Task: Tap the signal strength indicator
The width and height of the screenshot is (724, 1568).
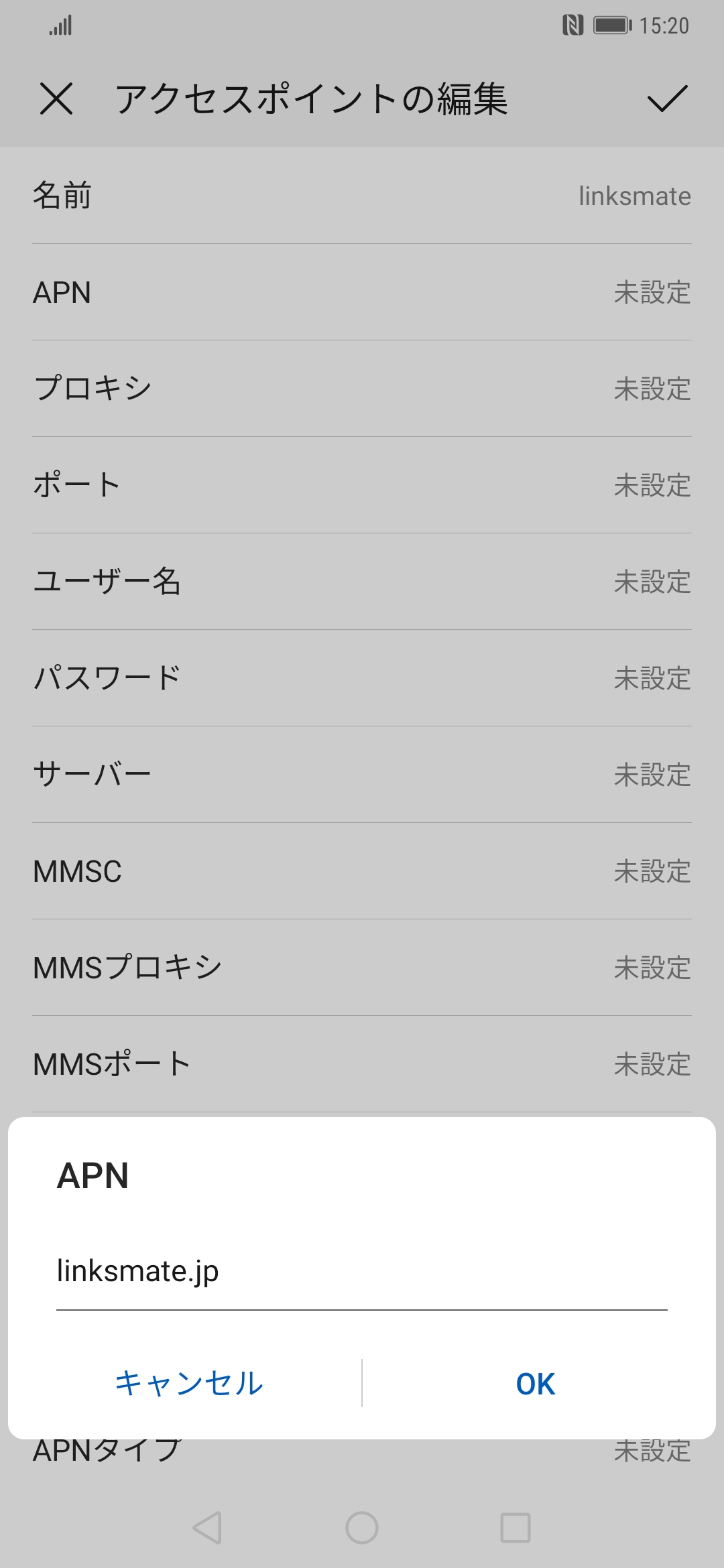Action: [62, 25]
